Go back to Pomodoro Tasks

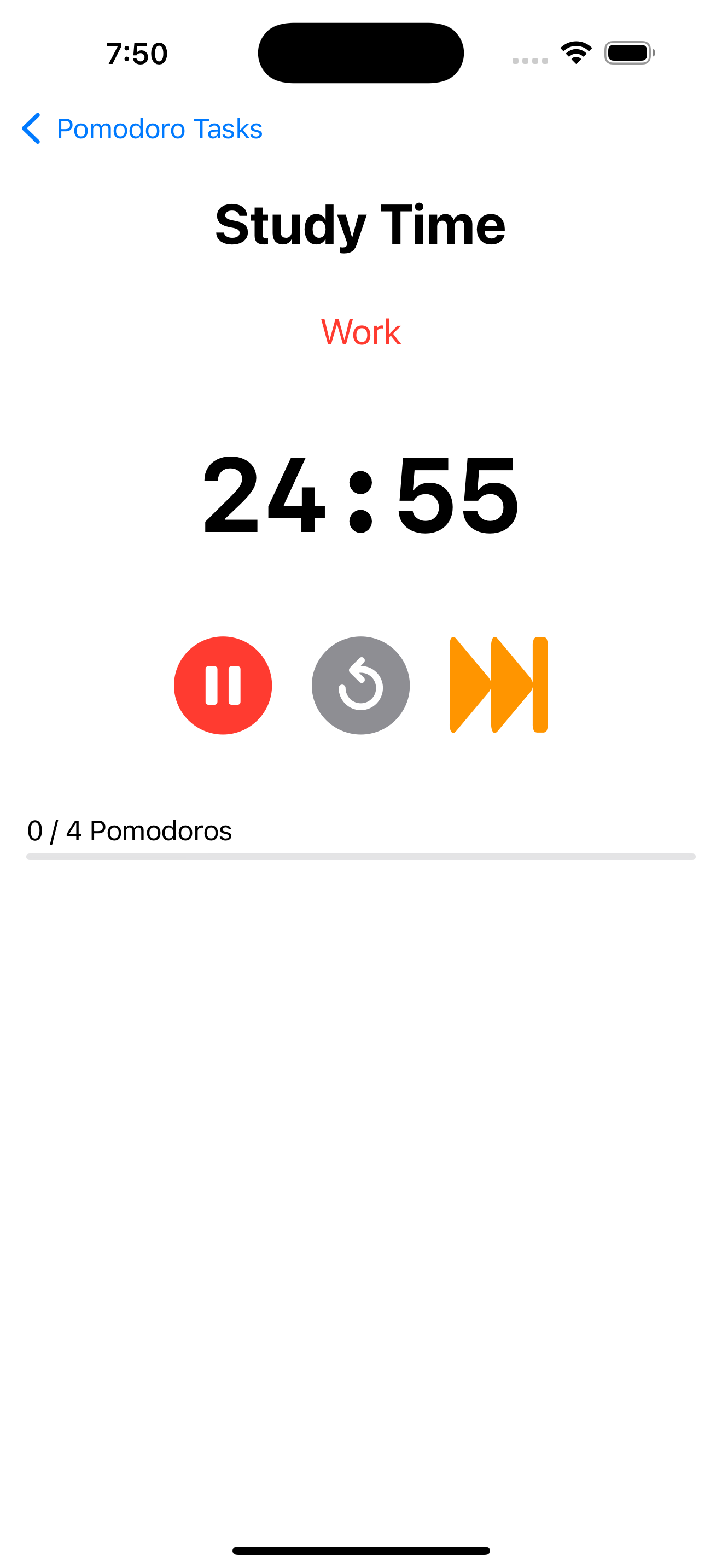141,128
